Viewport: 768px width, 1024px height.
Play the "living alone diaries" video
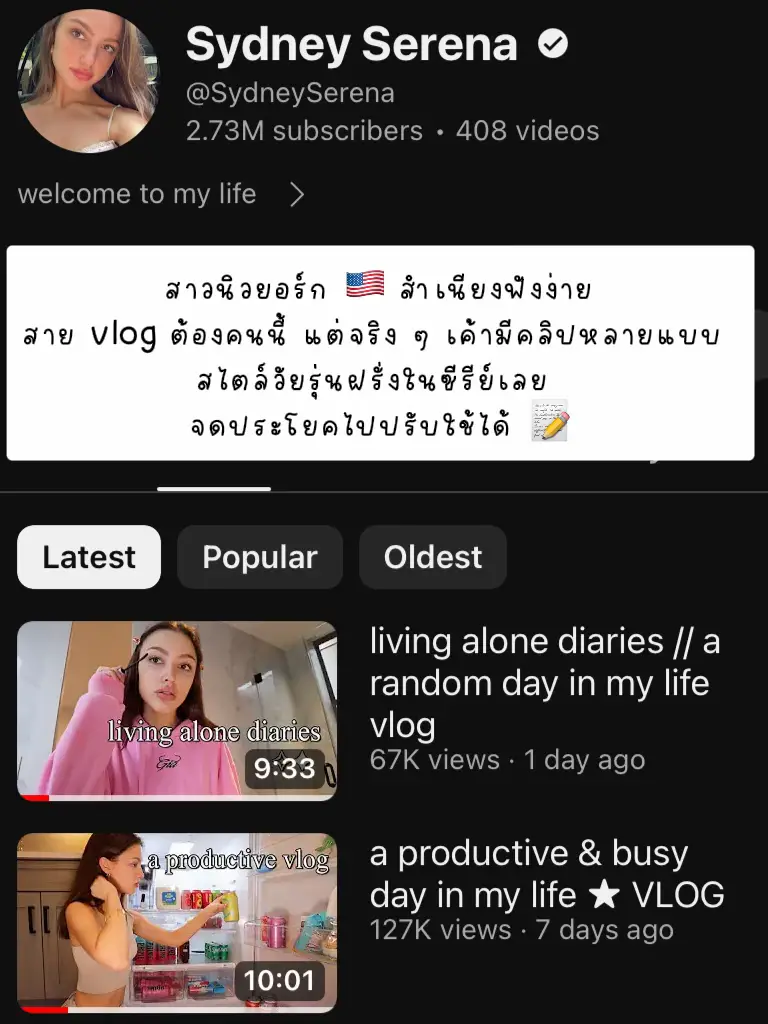(x=177, y=710)
